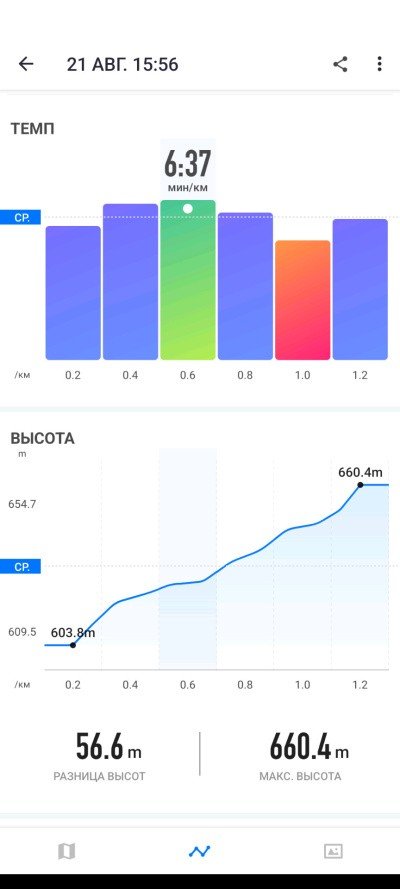Switch to the map tab
Screen dimensions: 400x889
(66, 850)
